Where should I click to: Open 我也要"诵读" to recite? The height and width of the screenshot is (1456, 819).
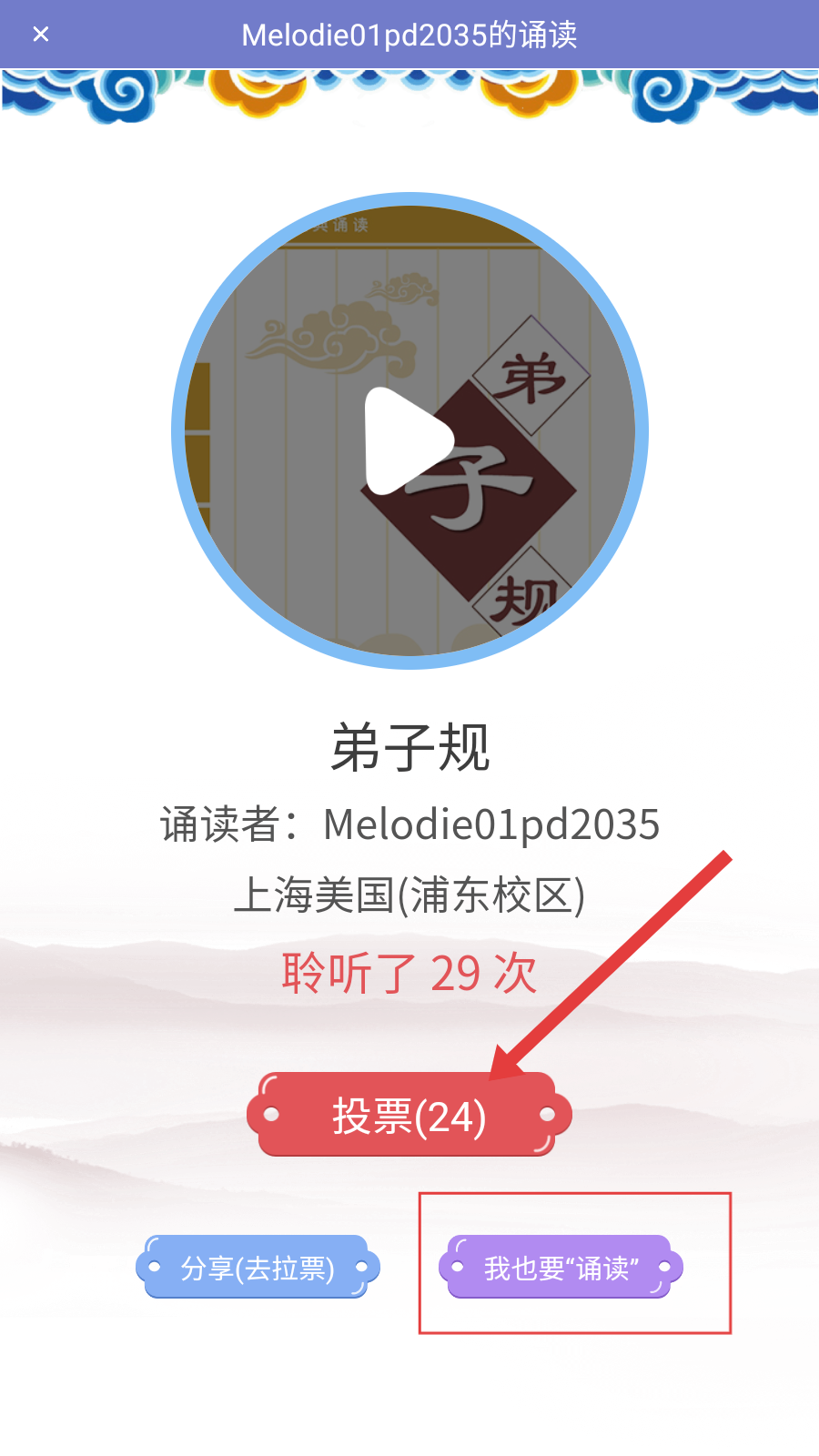[561, 1268]
